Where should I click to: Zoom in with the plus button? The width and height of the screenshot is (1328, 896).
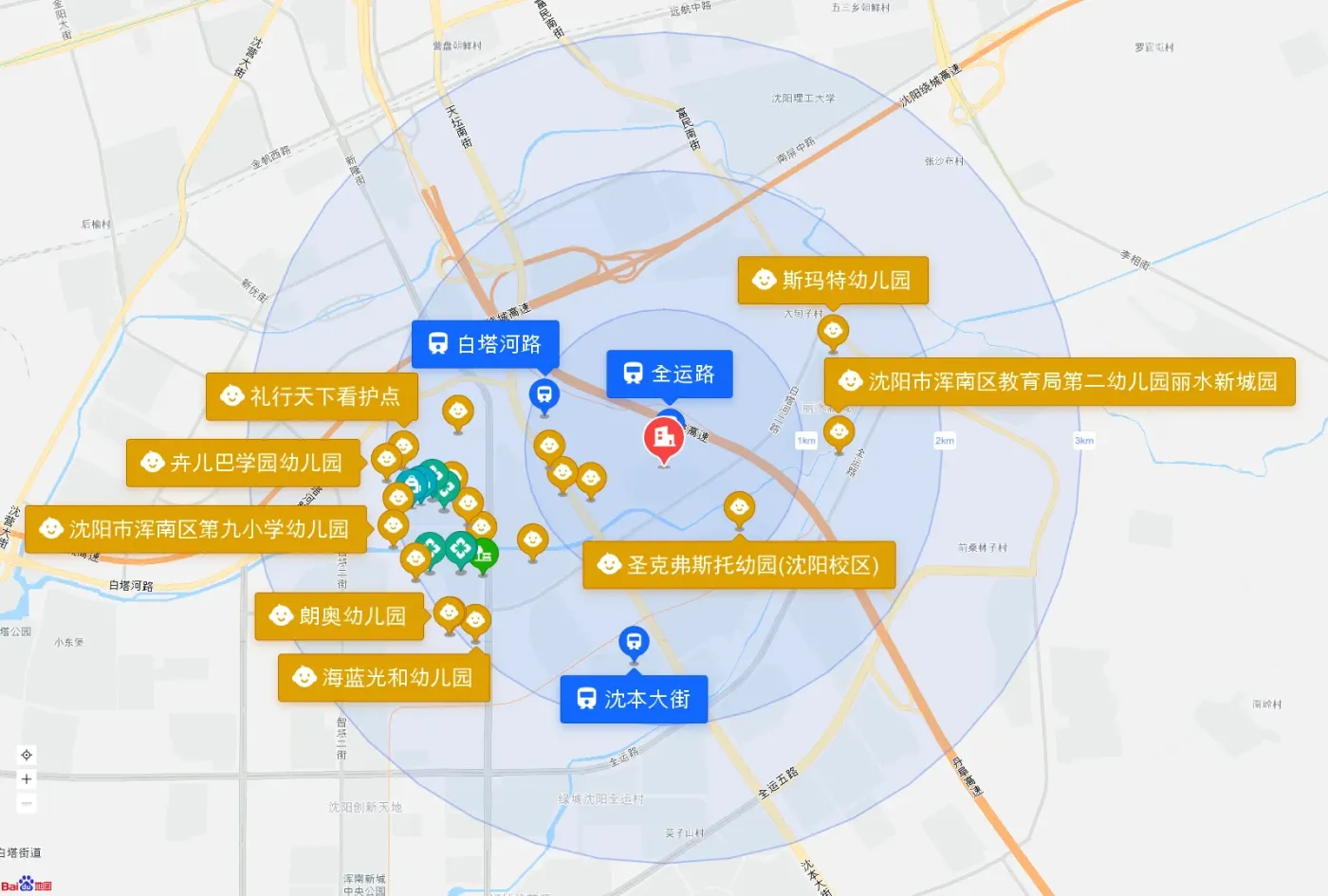(x=27, y=779)
